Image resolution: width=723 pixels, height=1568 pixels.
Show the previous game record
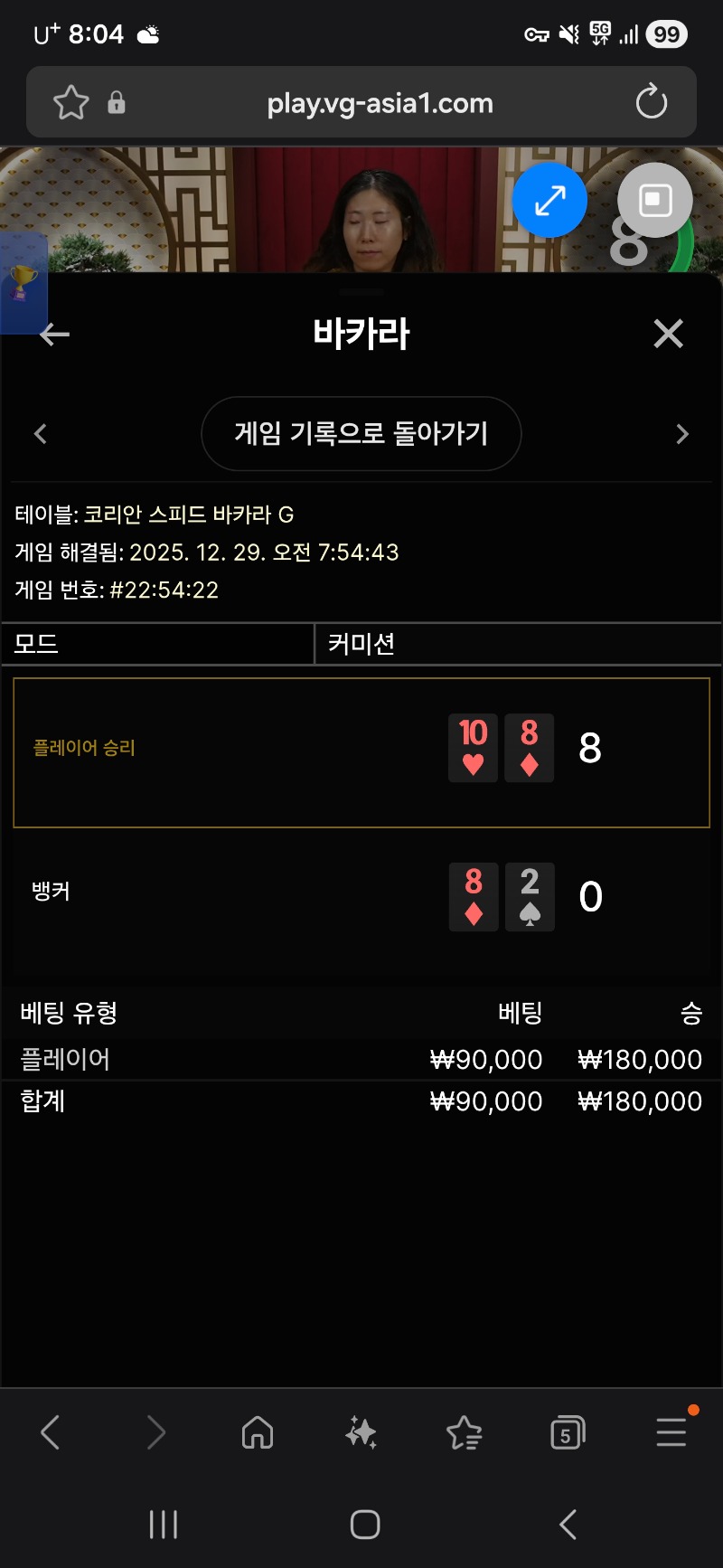(x=41, y=434)
